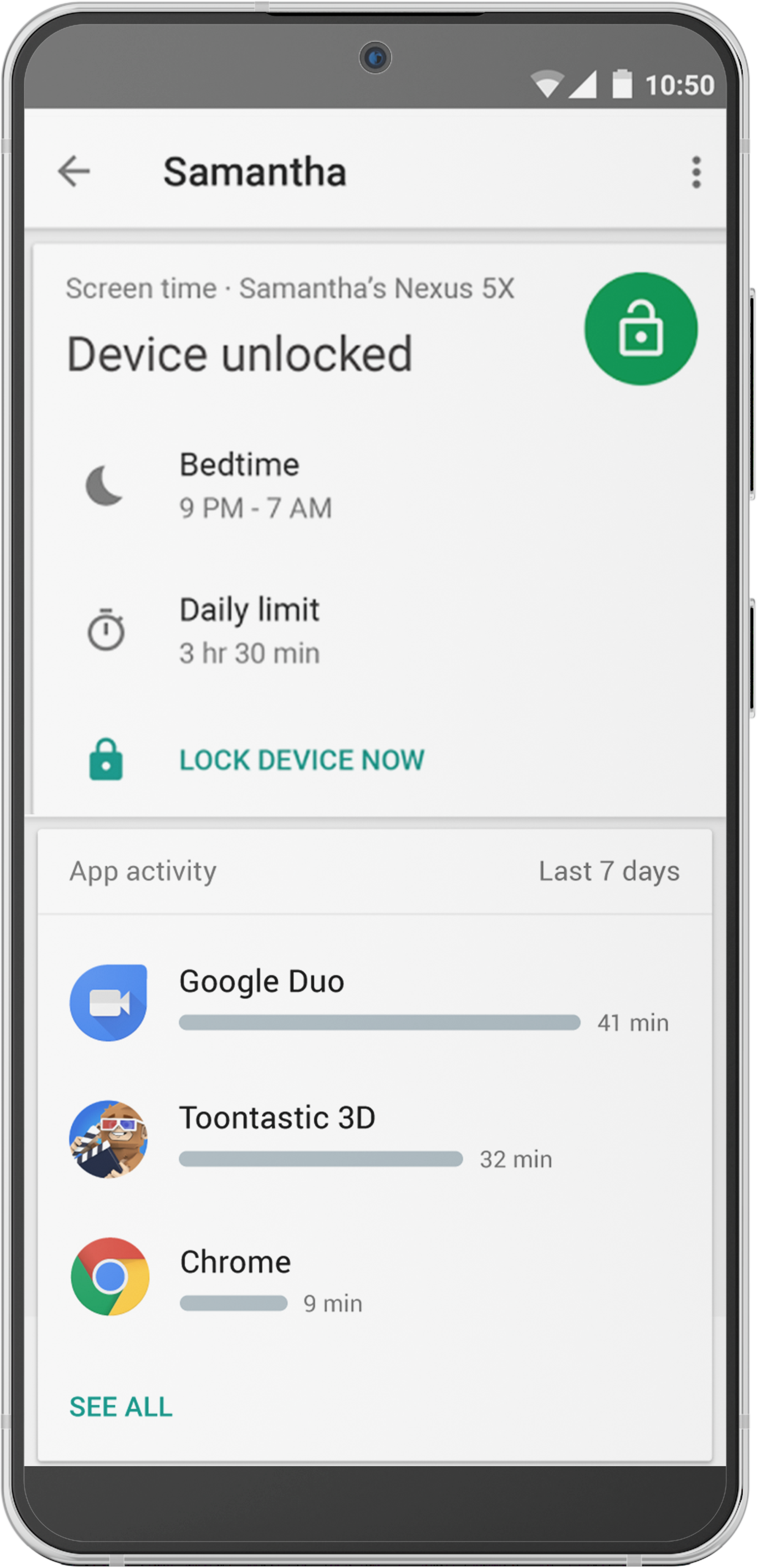Screen dimensions: 757x1568
Task: Open the overflow menu
Action: click(x=696, y=172)
